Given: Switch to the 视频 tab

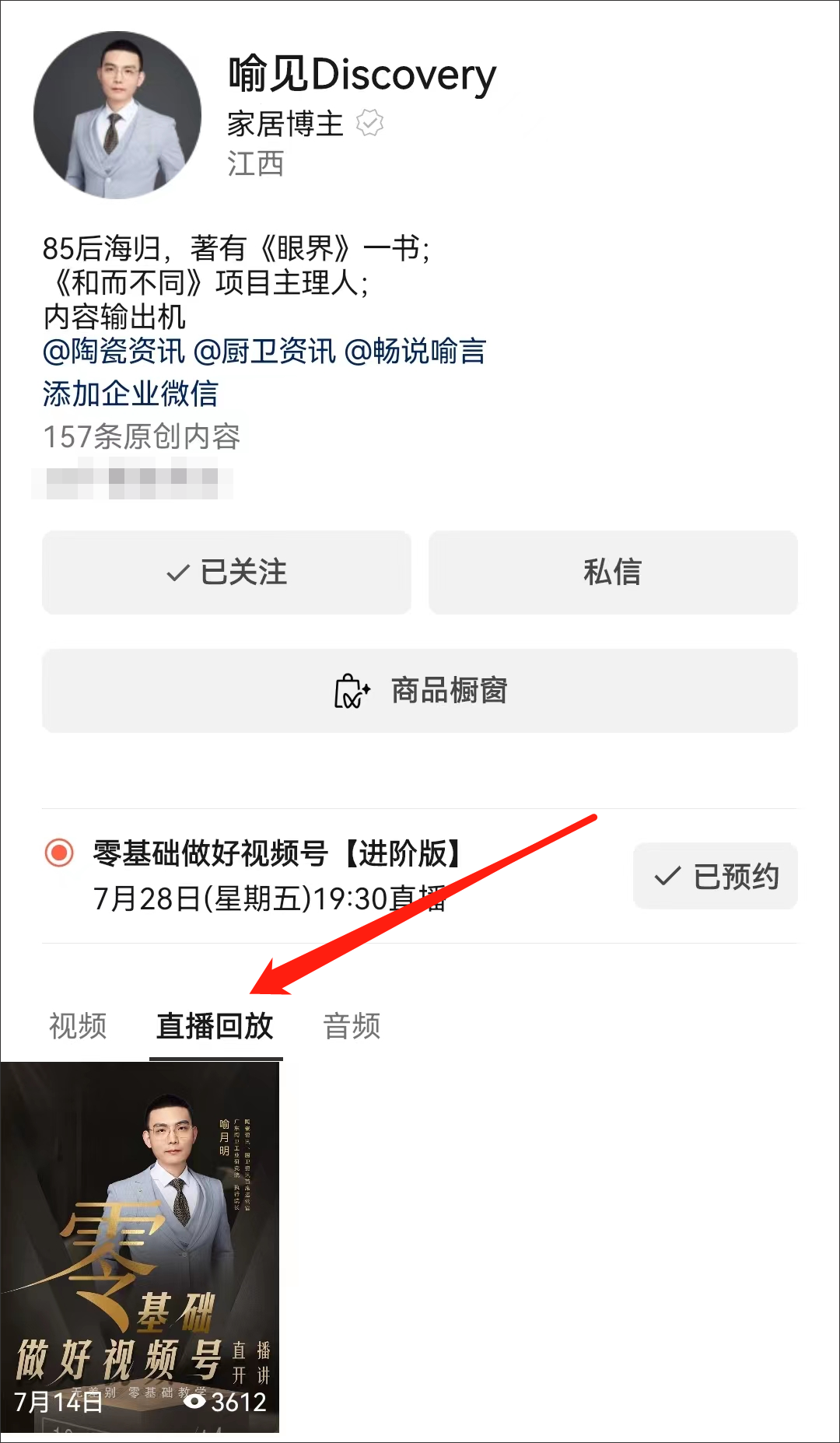Looking at the screenshot, I should coord(78,1026).
